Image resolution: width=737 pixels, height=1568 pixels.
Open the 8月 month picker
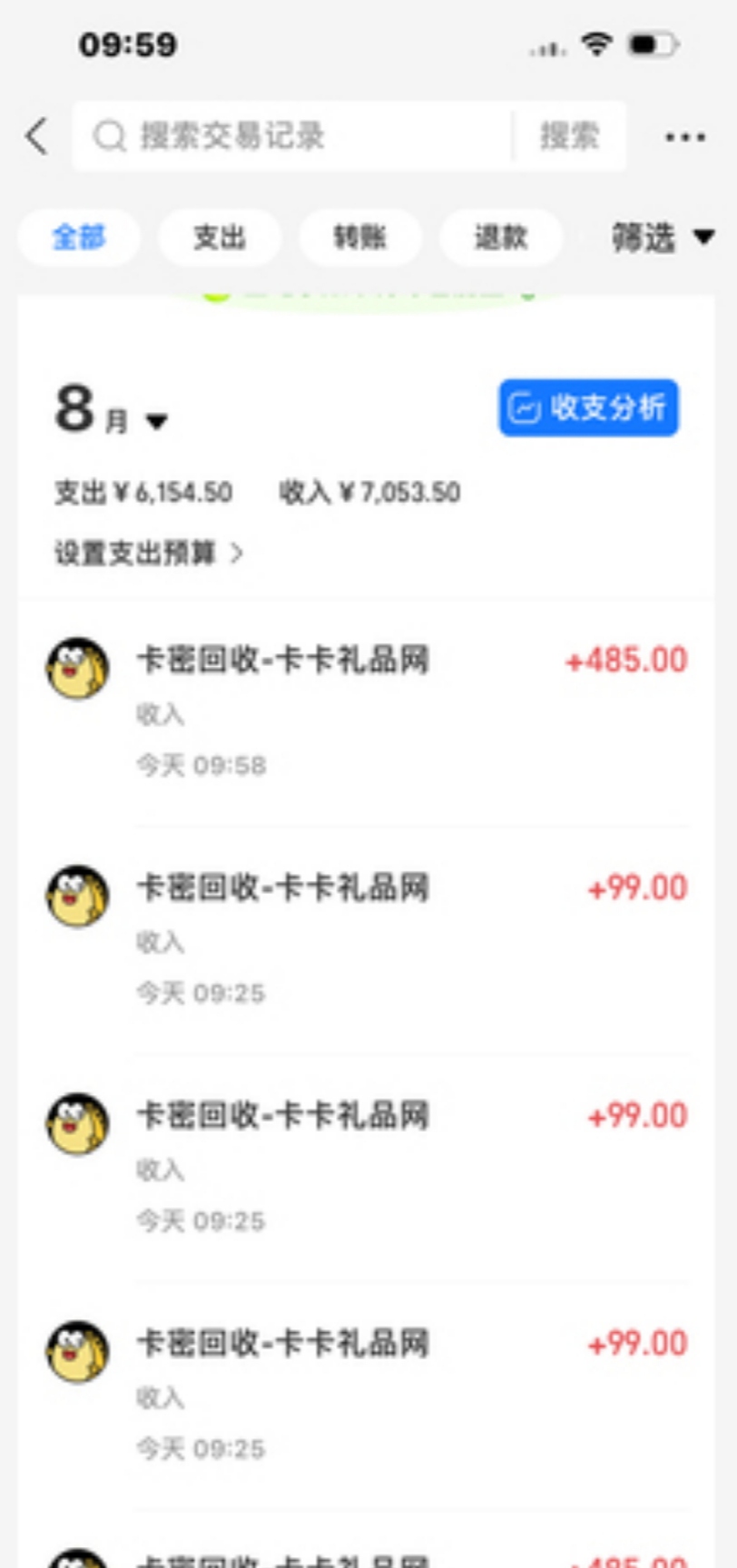pos(111,411)
